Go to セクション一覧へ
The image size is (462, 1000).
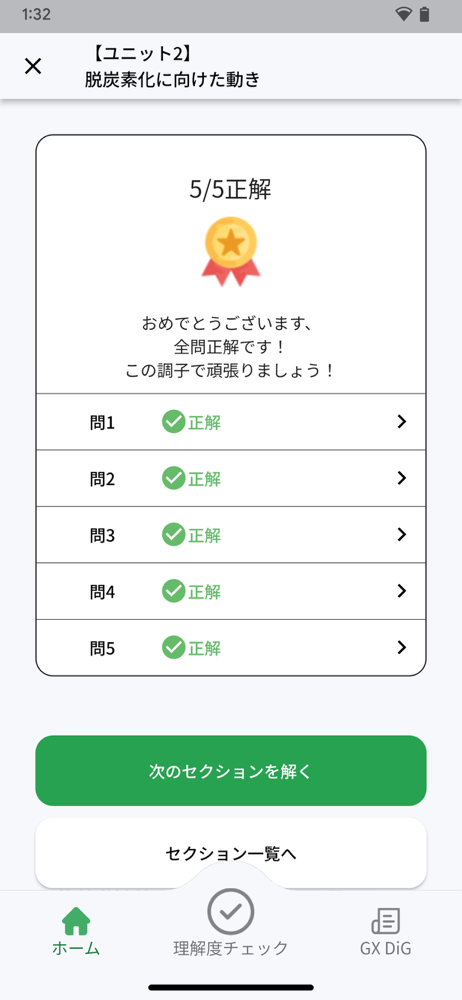pyautogui.click(x=230, y=853)
